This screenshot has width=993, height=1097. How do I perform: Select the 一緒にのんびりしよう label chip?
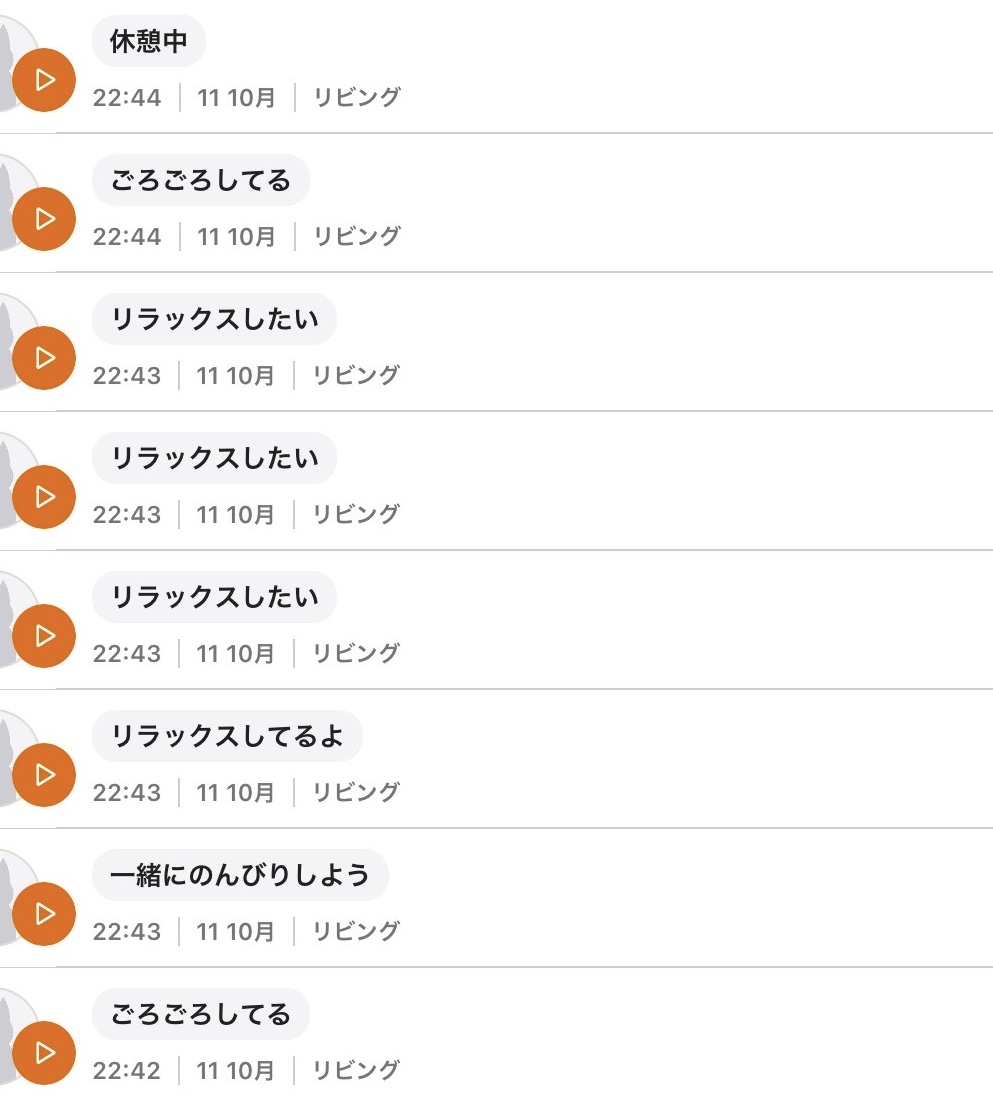240,876
